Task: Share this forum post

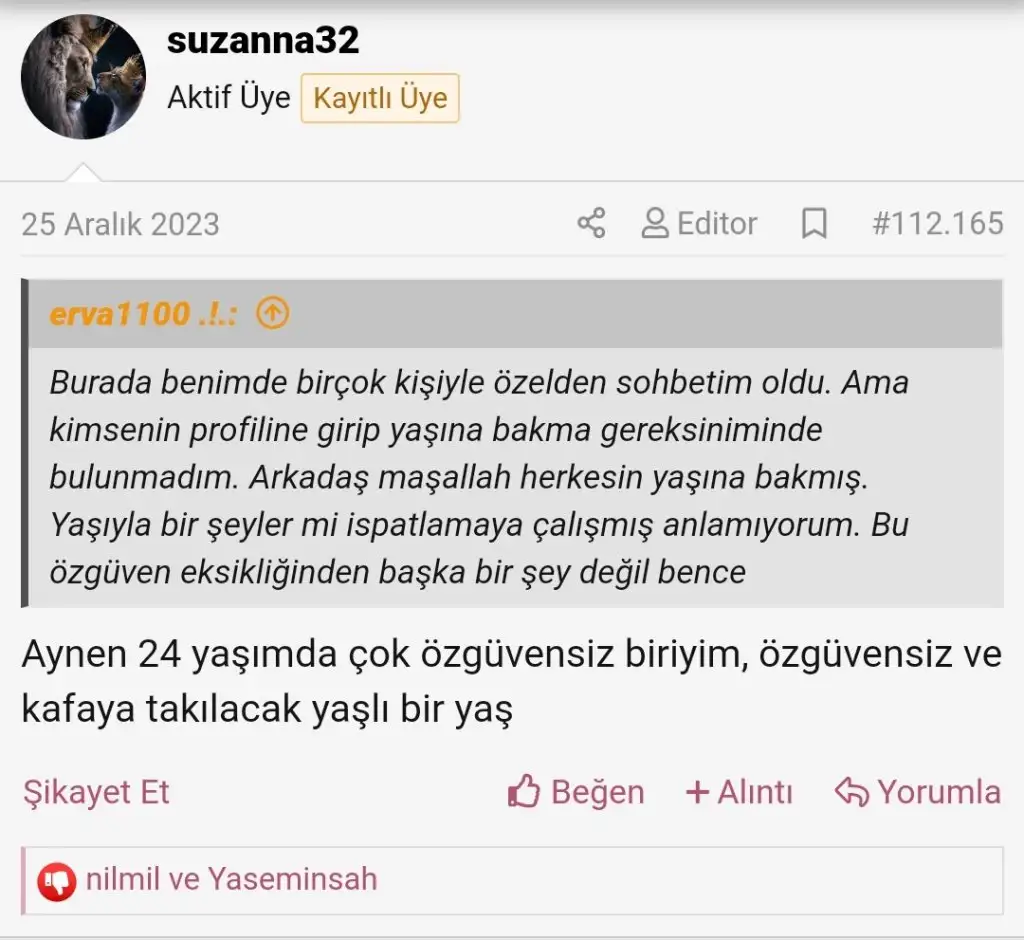Action: coord(591,223)
